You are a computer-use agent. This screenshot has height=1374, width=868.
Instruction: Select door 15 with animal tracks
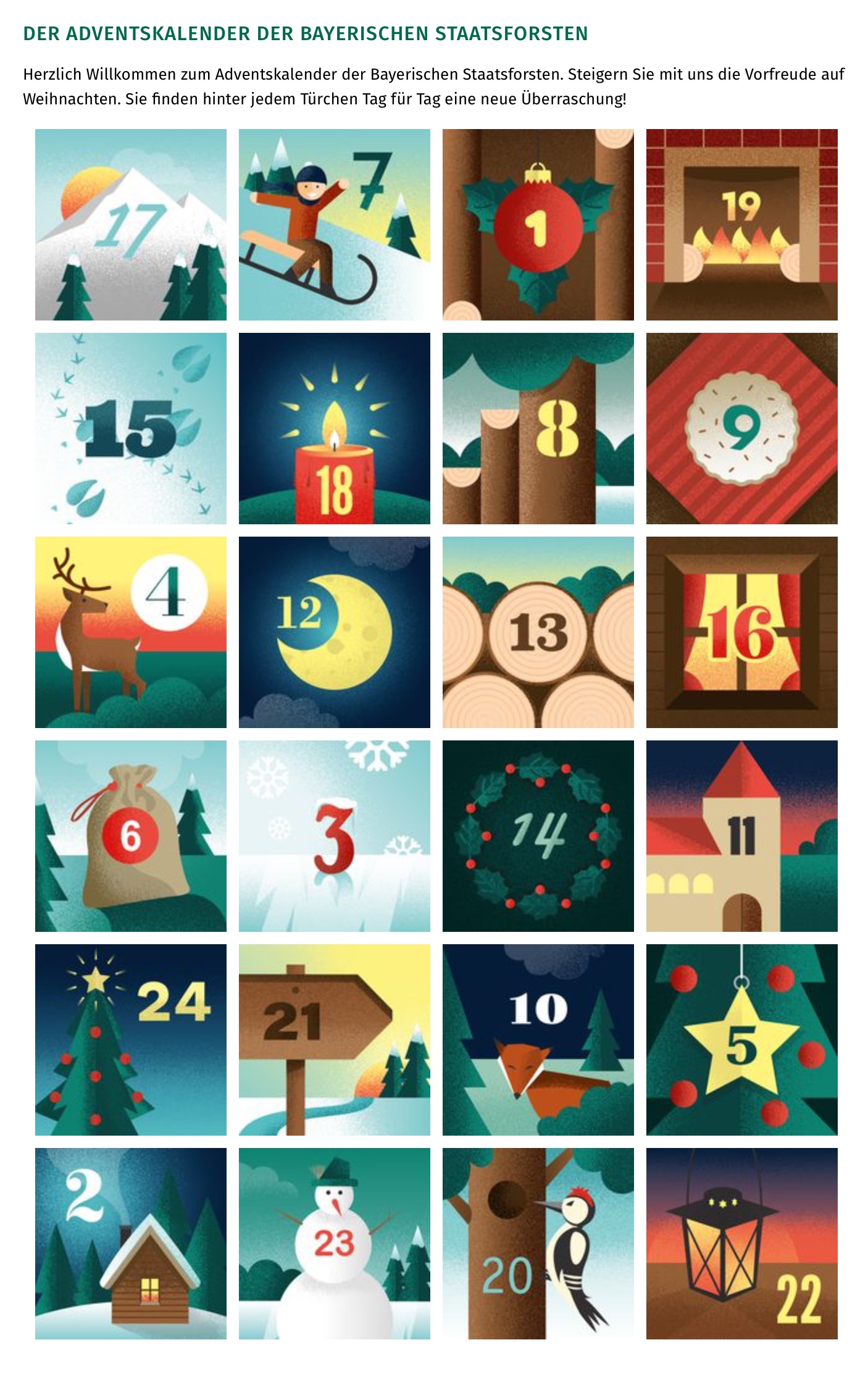130,429
